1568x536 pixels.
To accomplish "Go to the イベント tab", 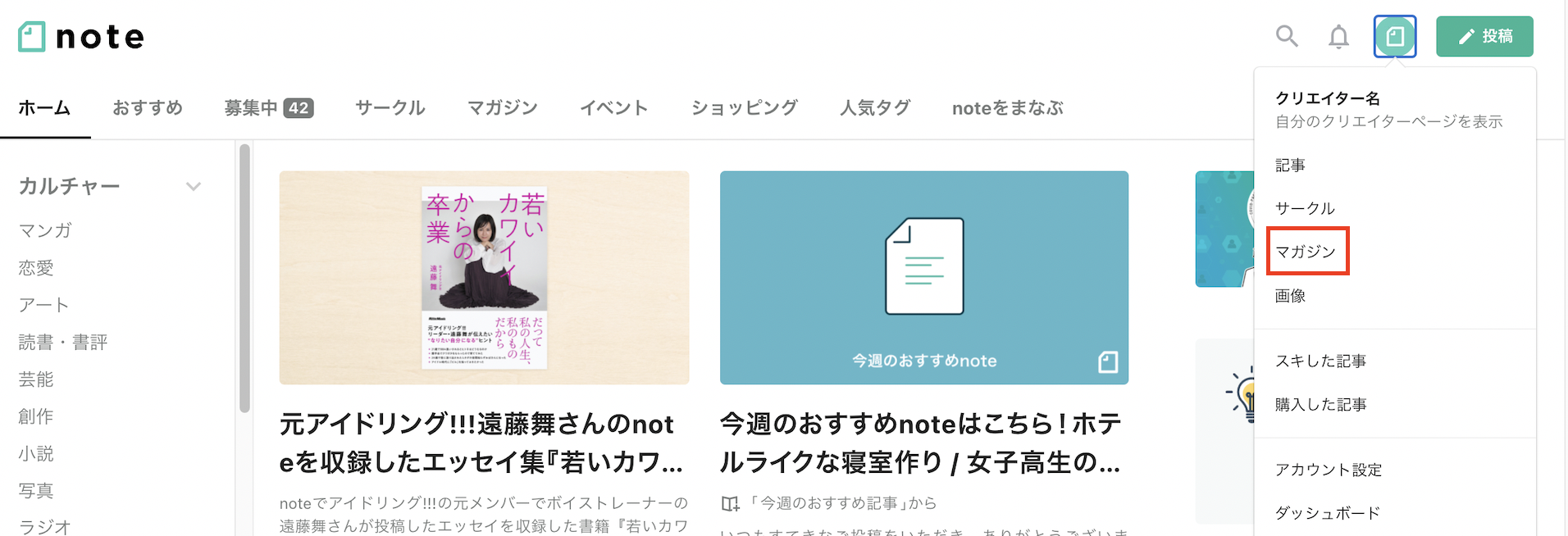I will [x=613, y=107].
